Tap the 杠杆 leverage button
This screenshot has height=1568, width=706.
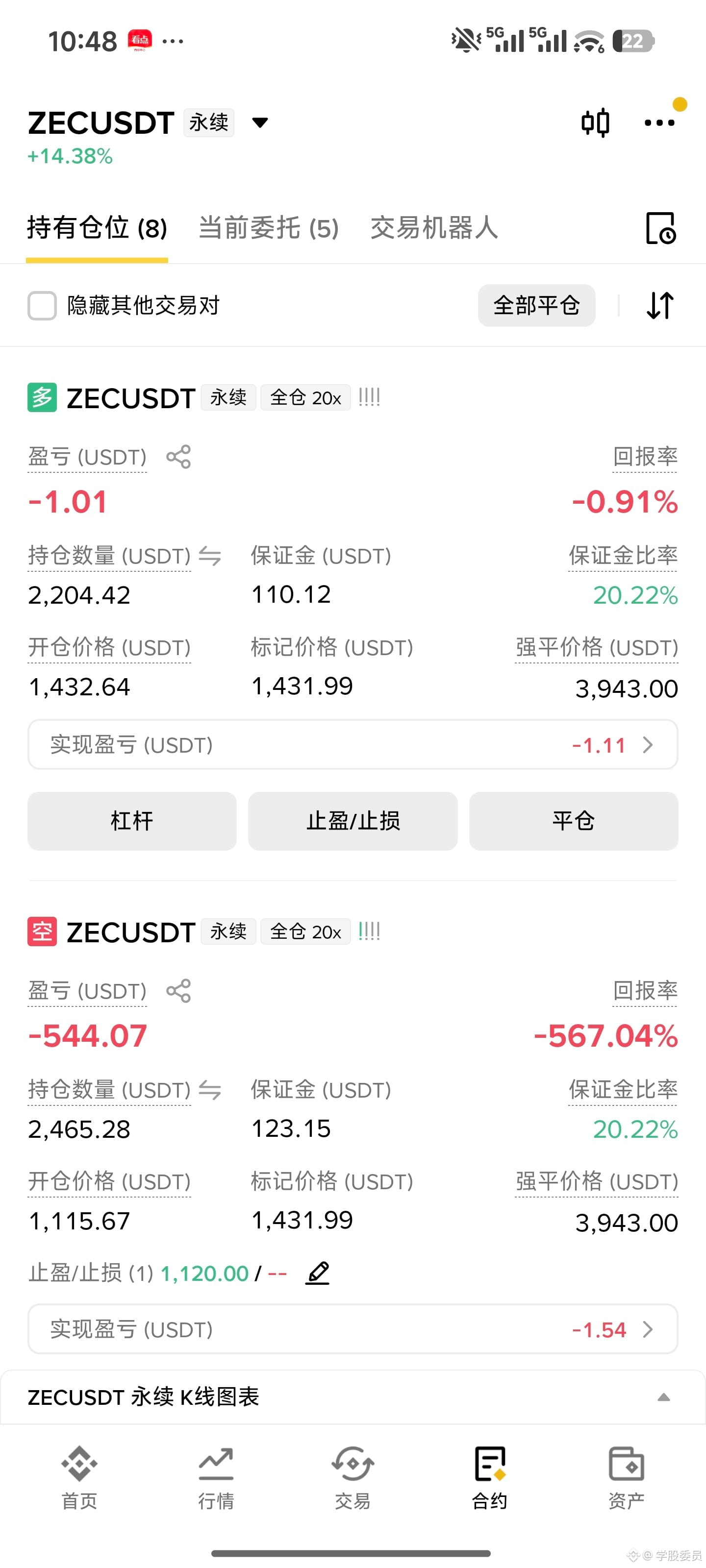pos(131,821)
